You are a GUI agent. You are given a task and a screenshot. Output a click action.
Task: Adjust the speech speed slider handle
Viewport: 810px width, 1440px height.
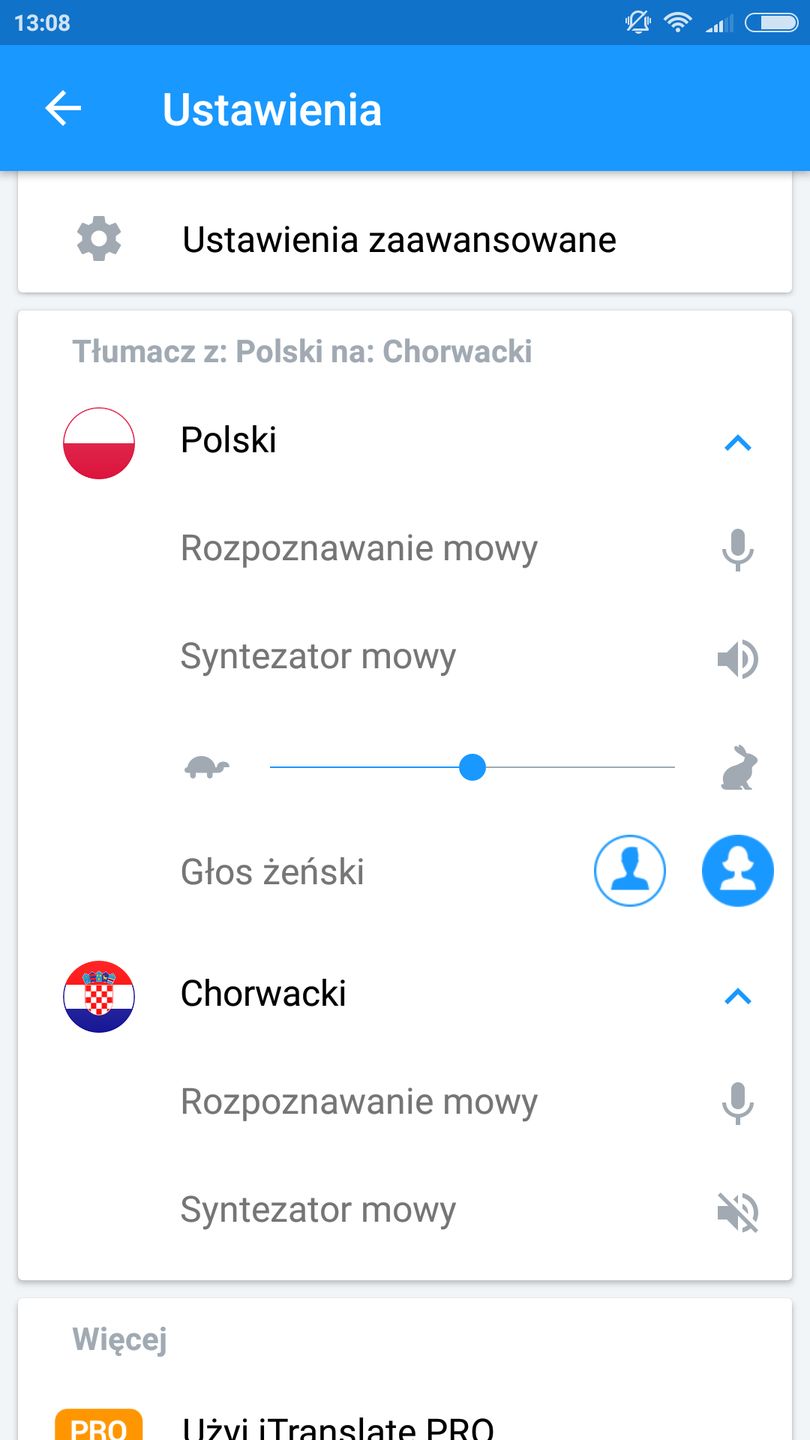point(472,766)
